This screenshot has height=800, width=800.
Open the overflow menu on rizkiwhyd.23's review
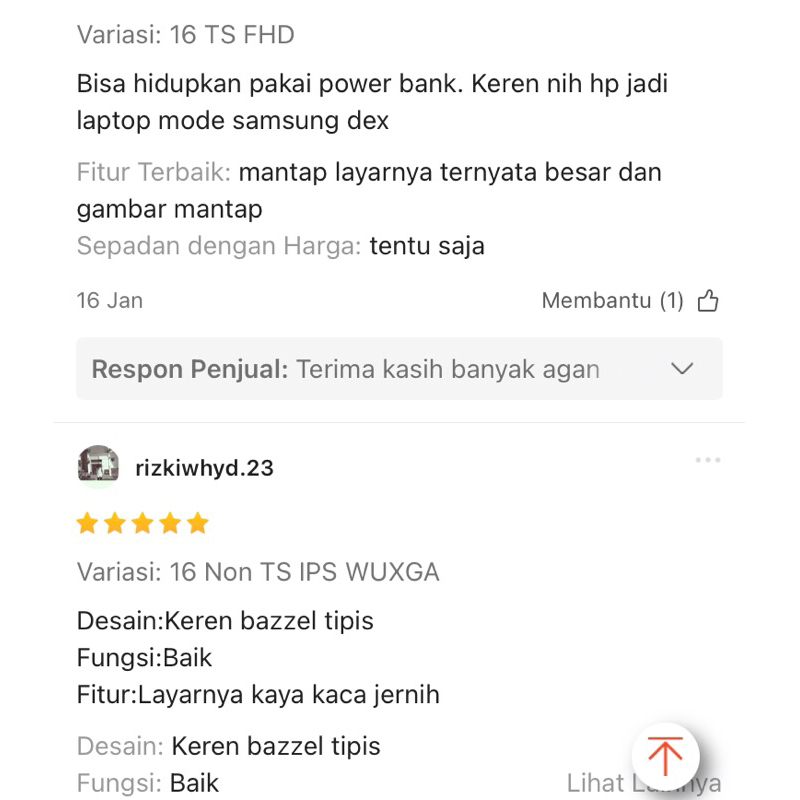(707, 460)
